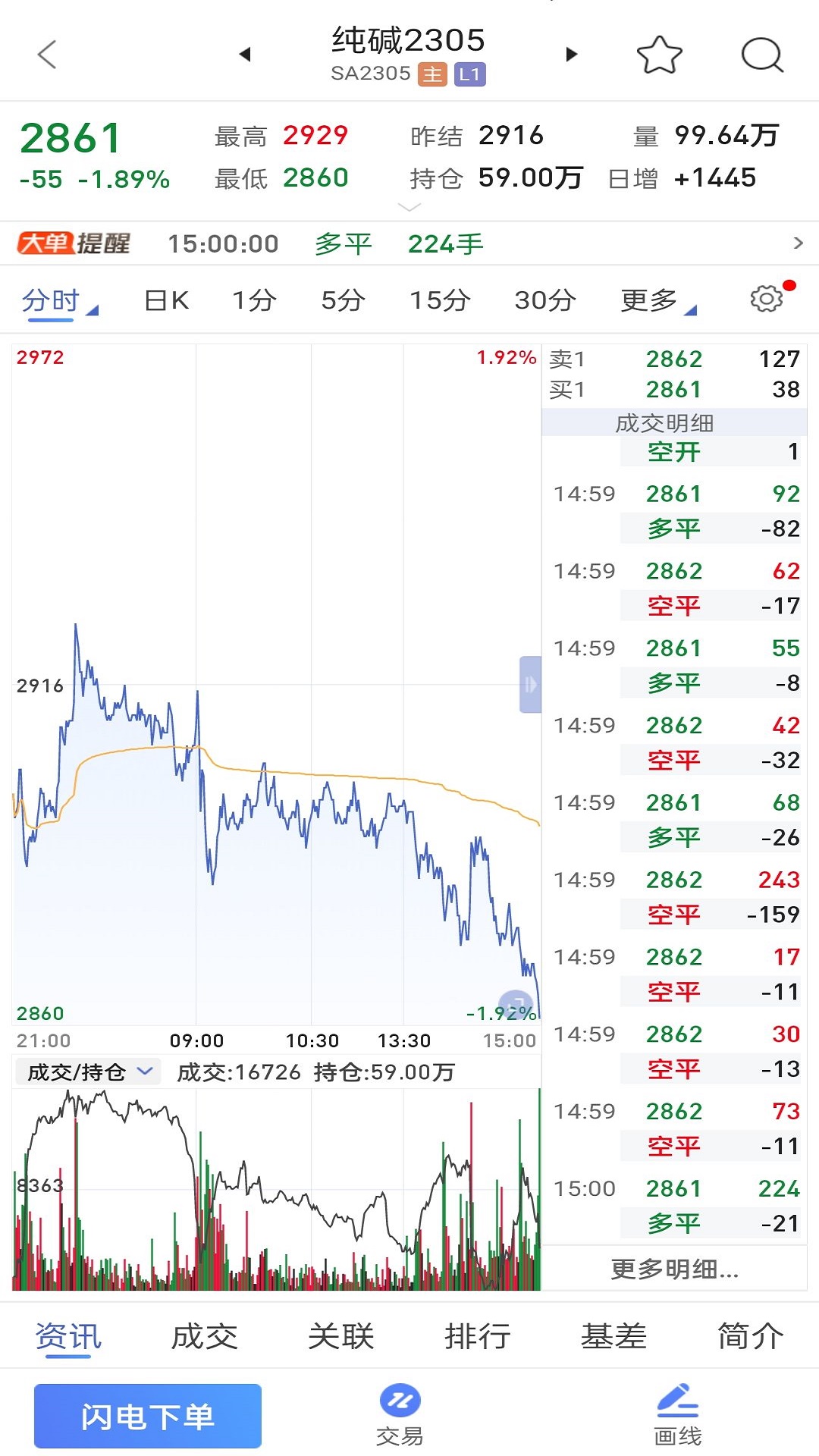Screen dimensions: 819x1456
Task: View 更多明细 trade details
Action: [674, 1269]
